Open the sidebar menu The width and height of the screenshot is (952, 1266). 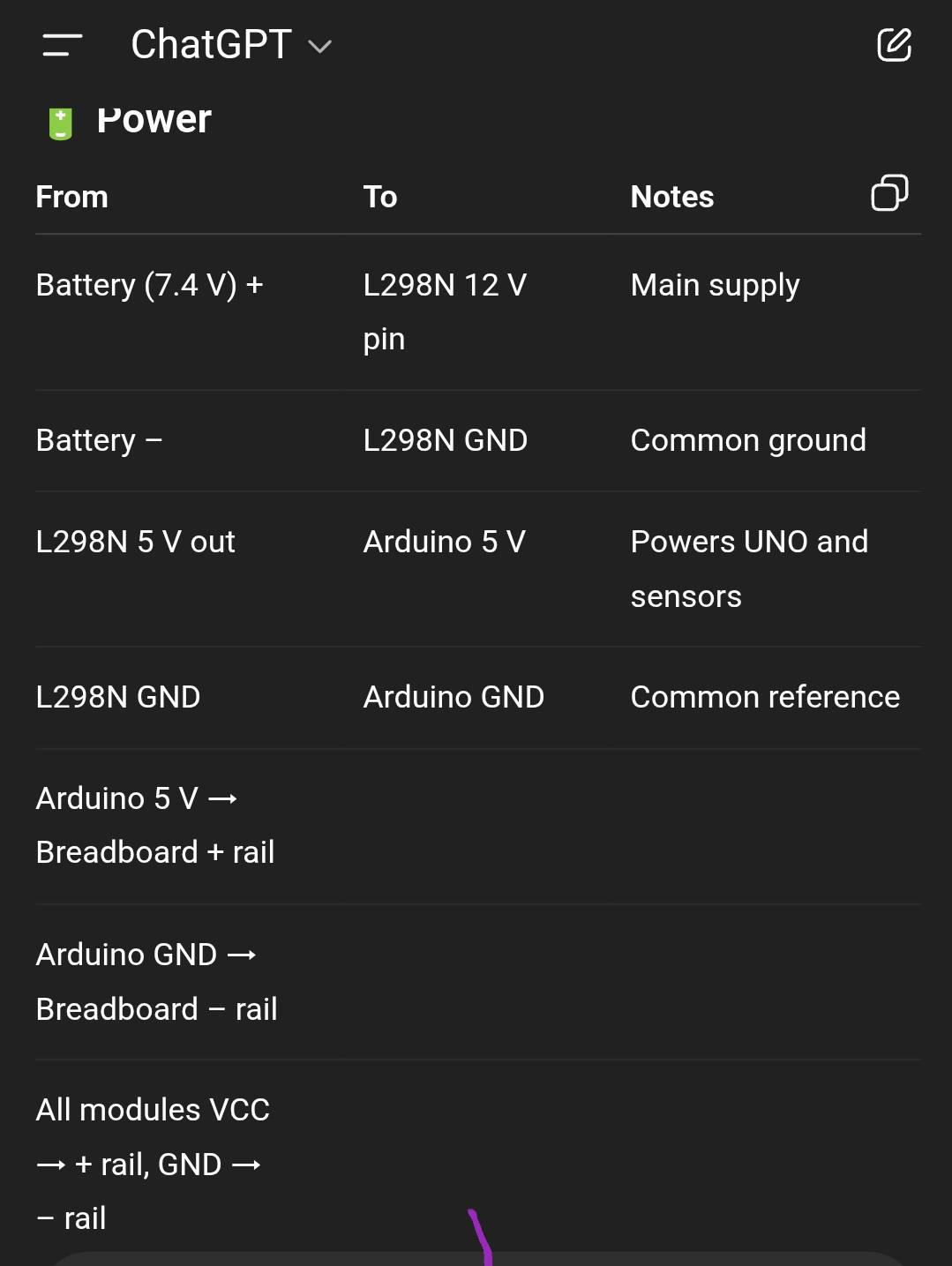[63, 45]
